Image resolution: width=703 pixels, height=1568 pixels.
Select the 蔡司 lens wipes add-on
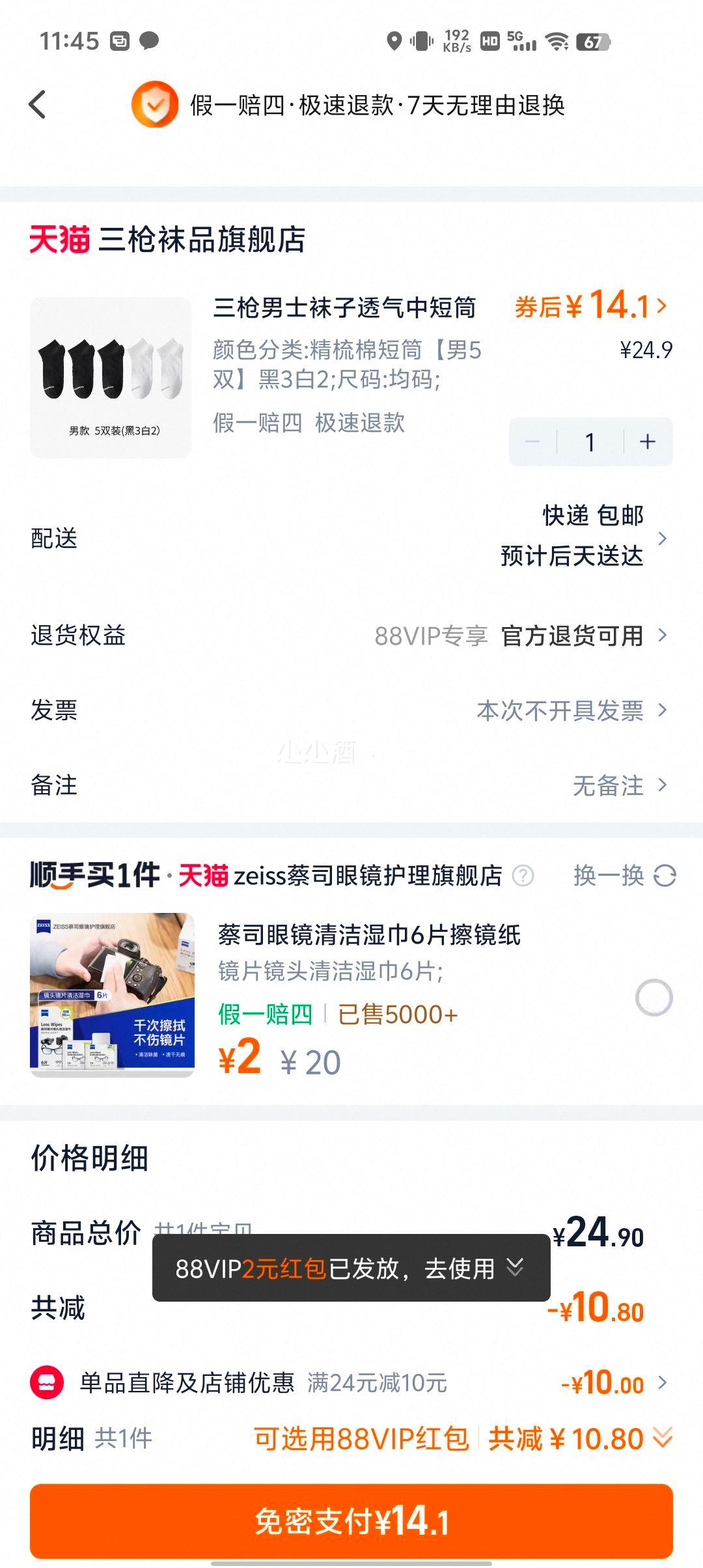[654, 998]
